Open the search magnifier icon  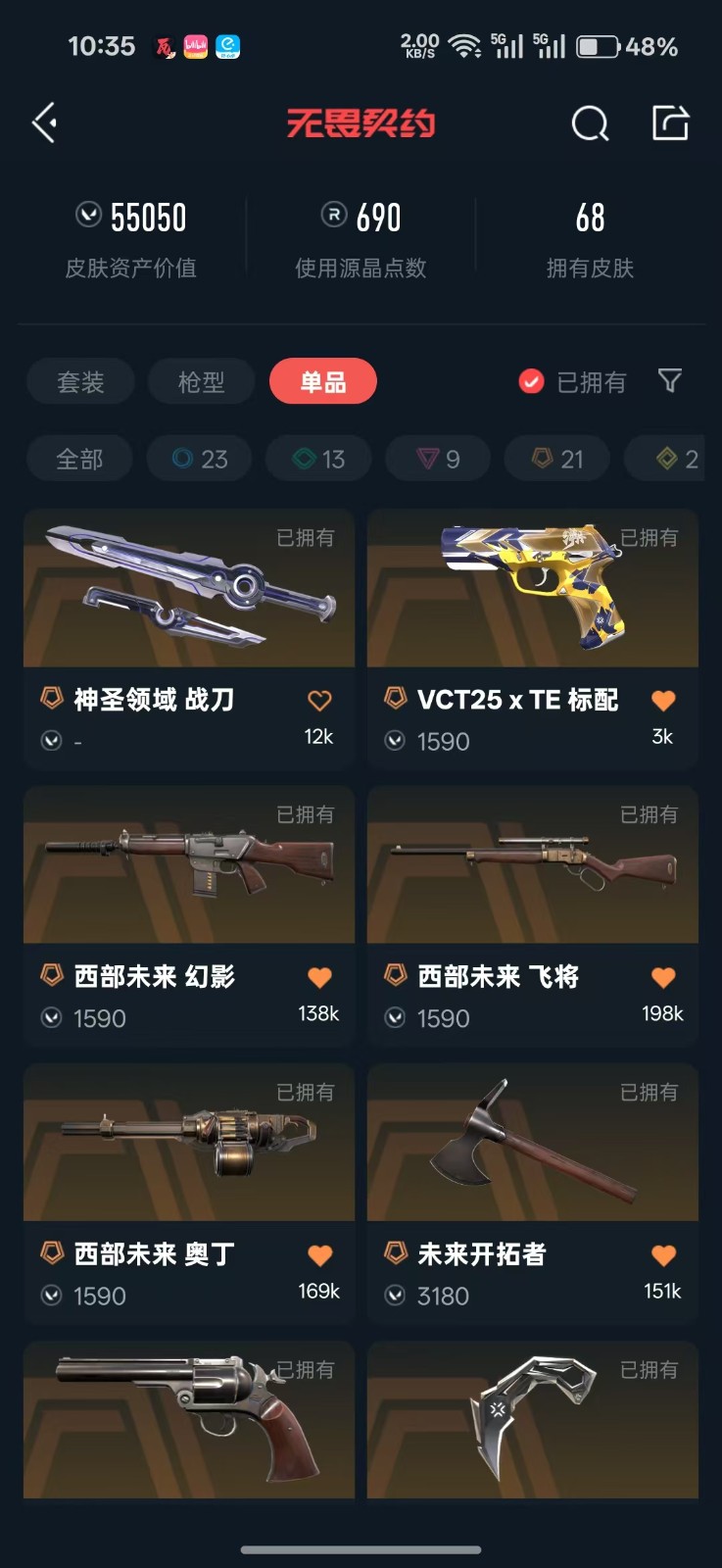[x=590, y=124]
